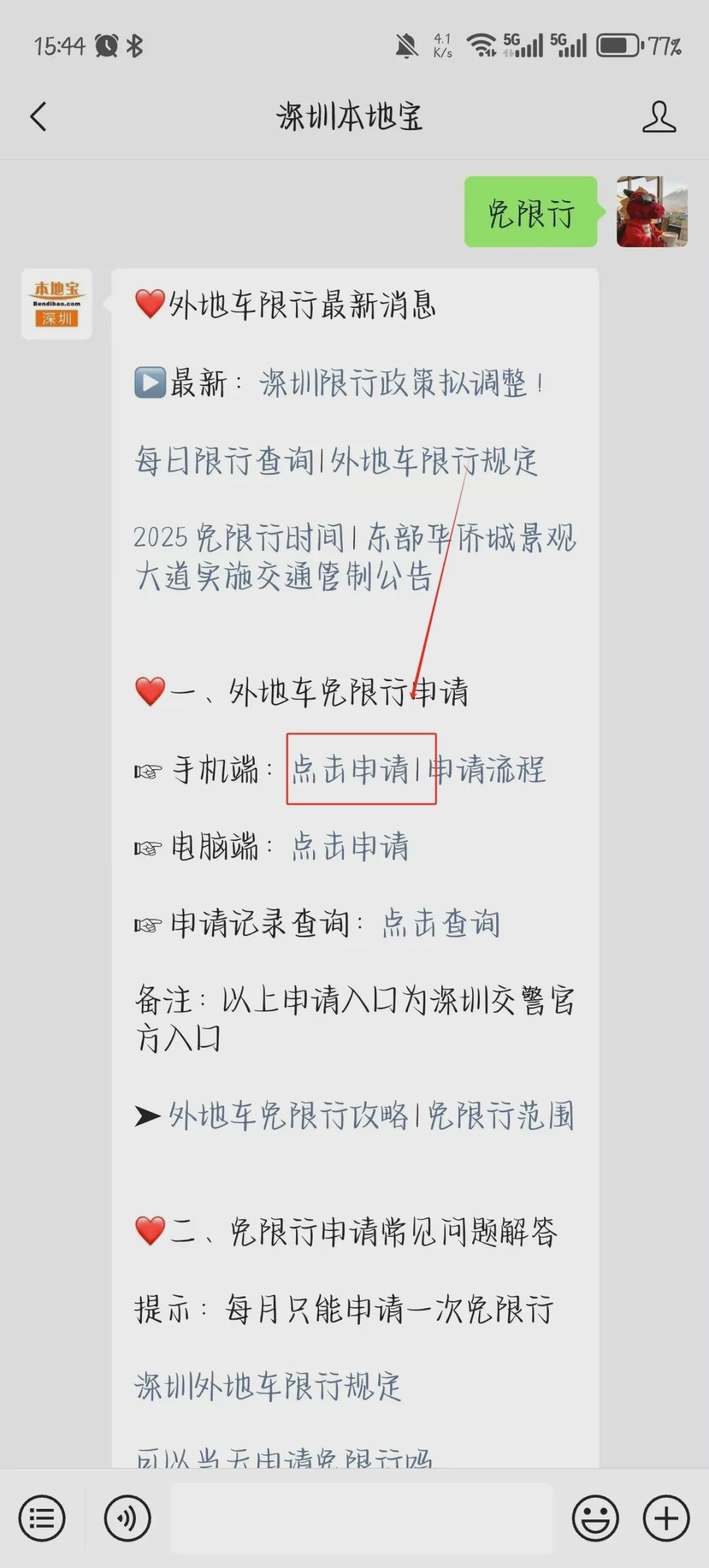Image resolution: width=709 pixels, height=1568 pixels.
Task: Switch to the account menu list
Action: tap(42, 1518)
